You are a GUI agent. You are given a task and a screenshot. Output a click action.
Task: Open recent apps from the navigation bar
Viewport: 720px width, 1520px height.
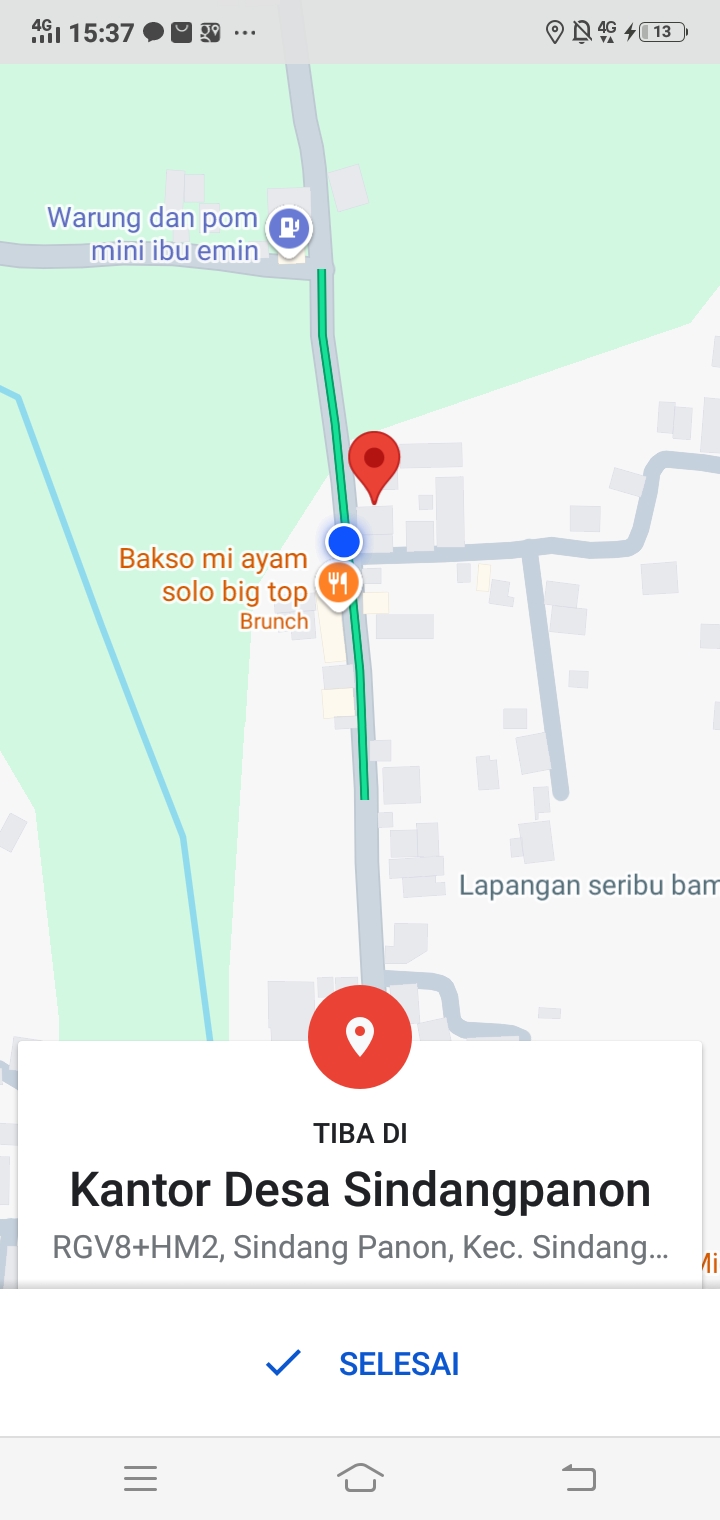pos(140,1478)
